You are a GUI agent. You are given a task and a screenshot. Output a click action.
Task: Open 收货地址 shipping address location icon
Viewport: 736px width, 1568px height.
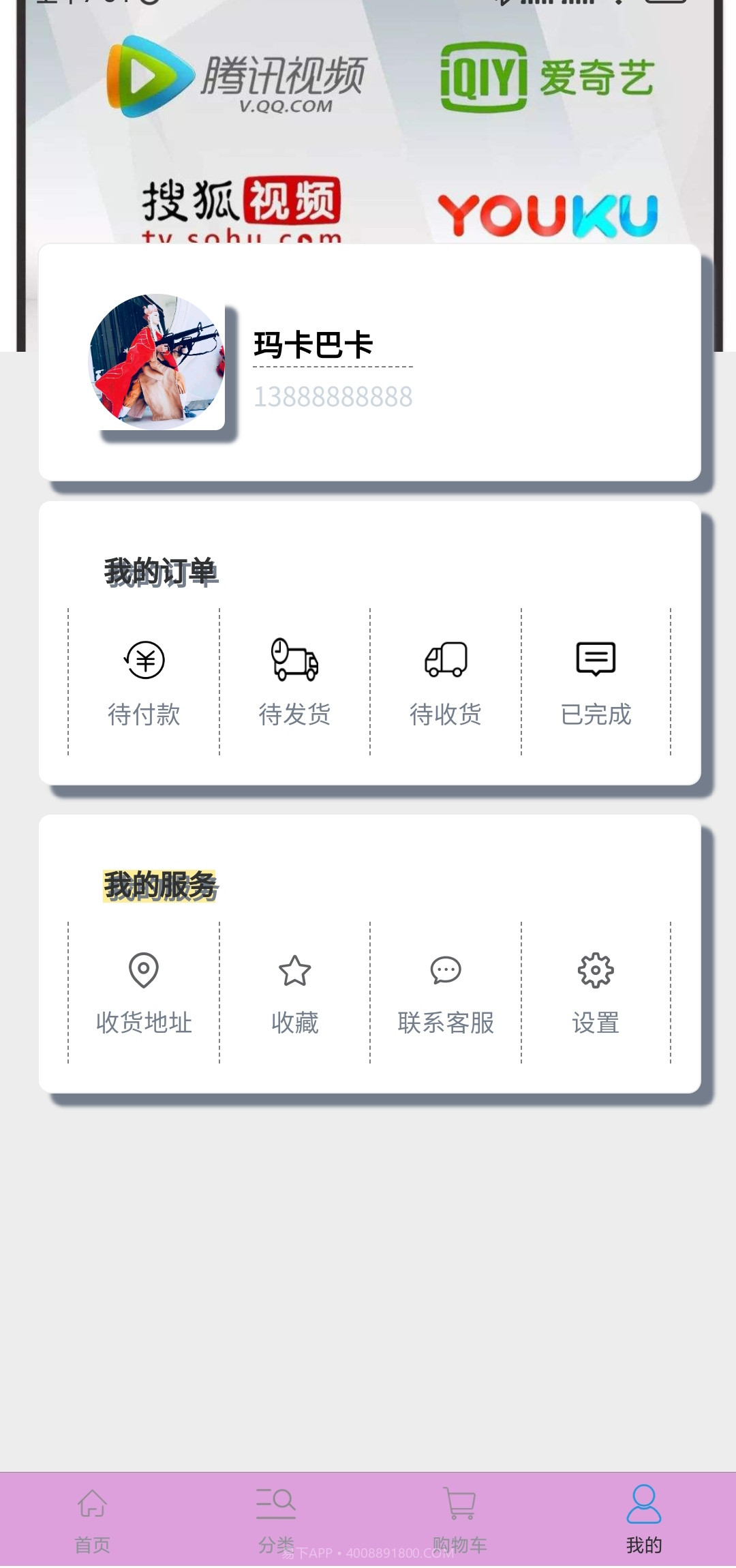pos(143,968)
